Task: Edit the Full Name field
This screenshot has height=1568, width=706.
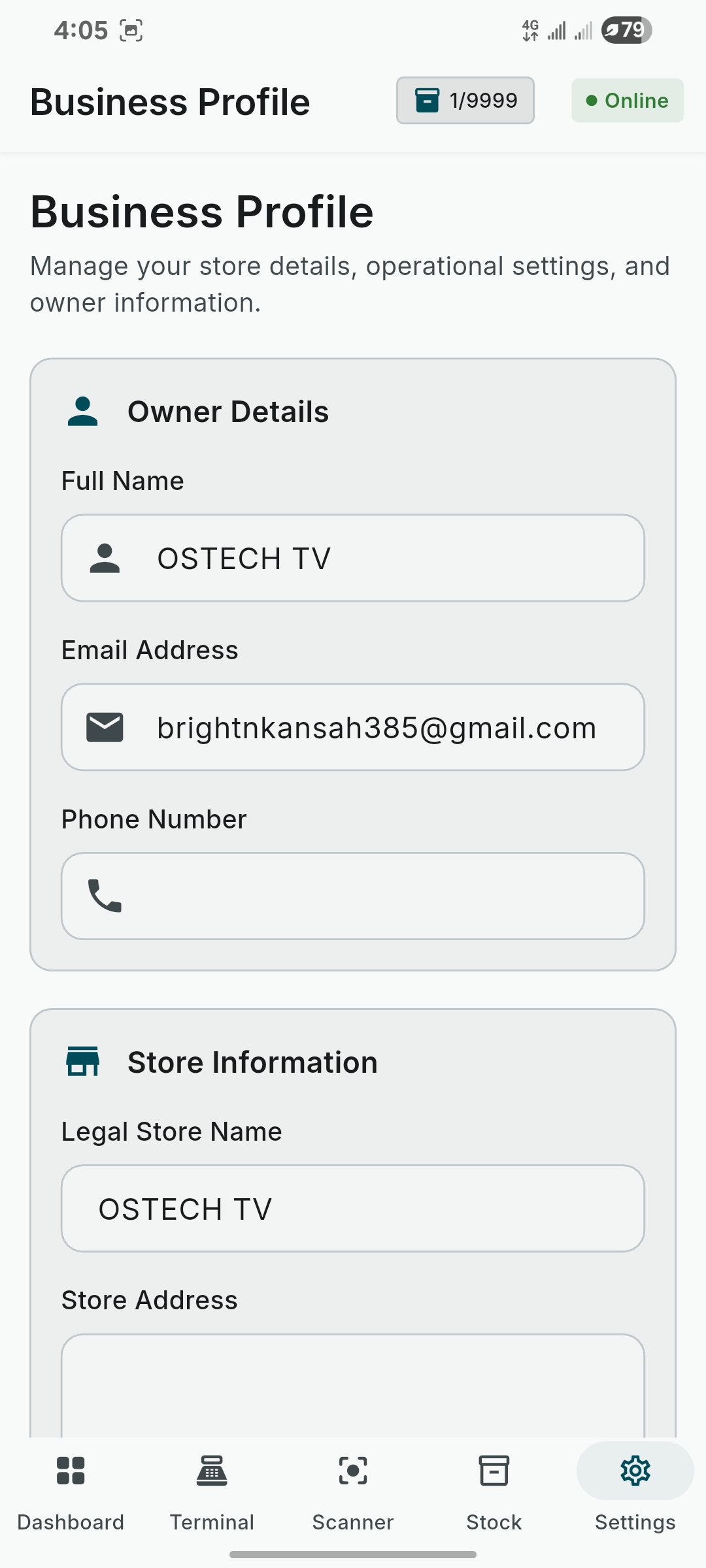Action: [353, 558]
